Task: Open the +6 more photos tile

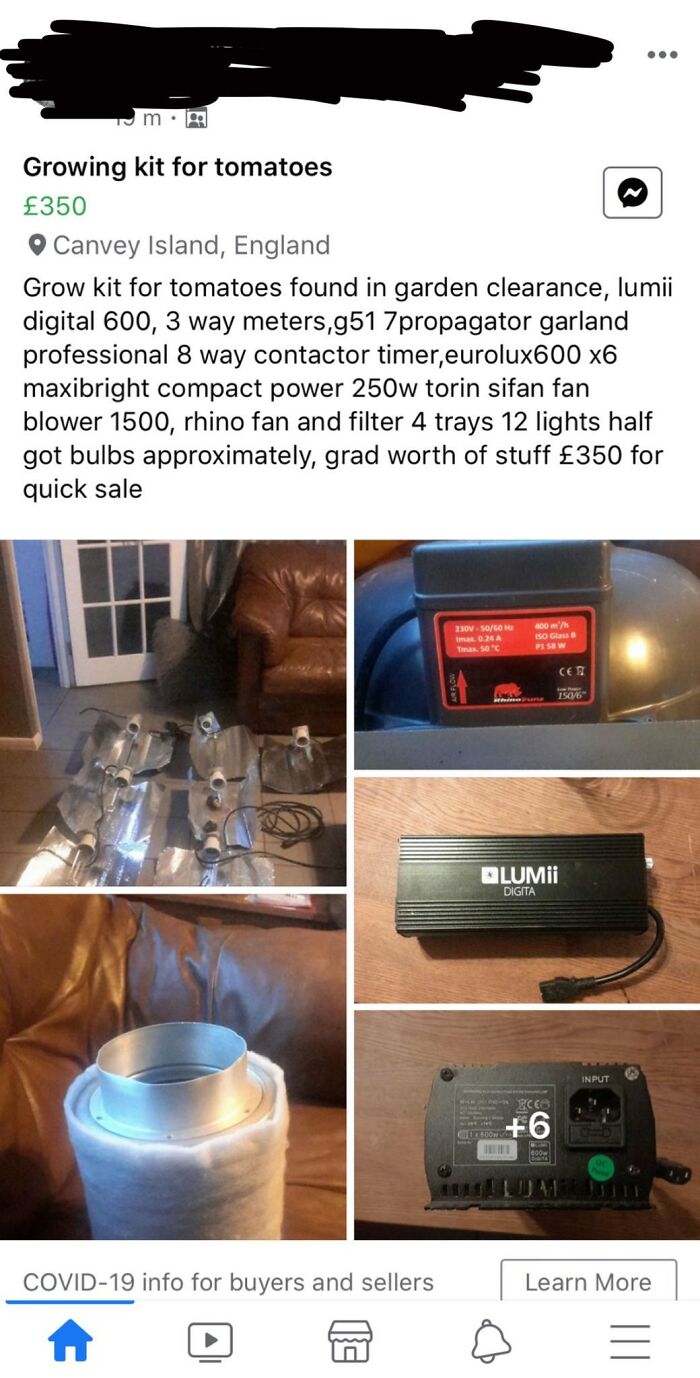Action: click(x=527, y=1125)
